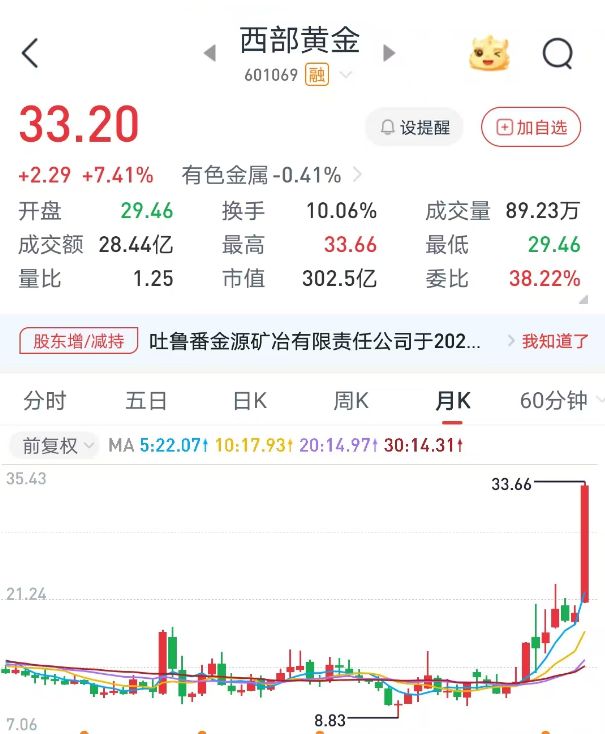Open the 有色金属 sector details
The image size is (605, 734).
click(x=270, y=175)
